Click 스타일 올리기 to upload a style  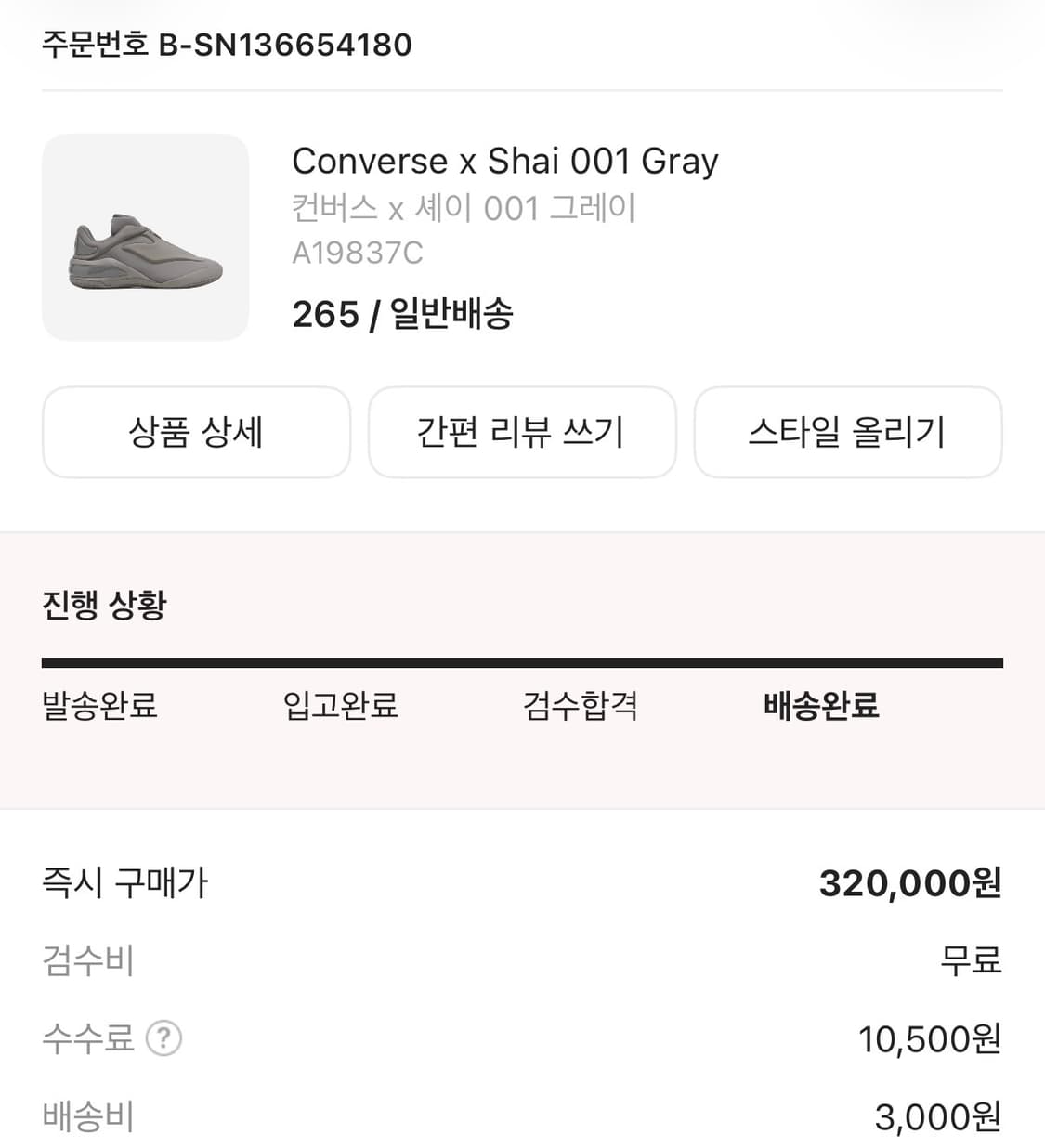point(848,433)
